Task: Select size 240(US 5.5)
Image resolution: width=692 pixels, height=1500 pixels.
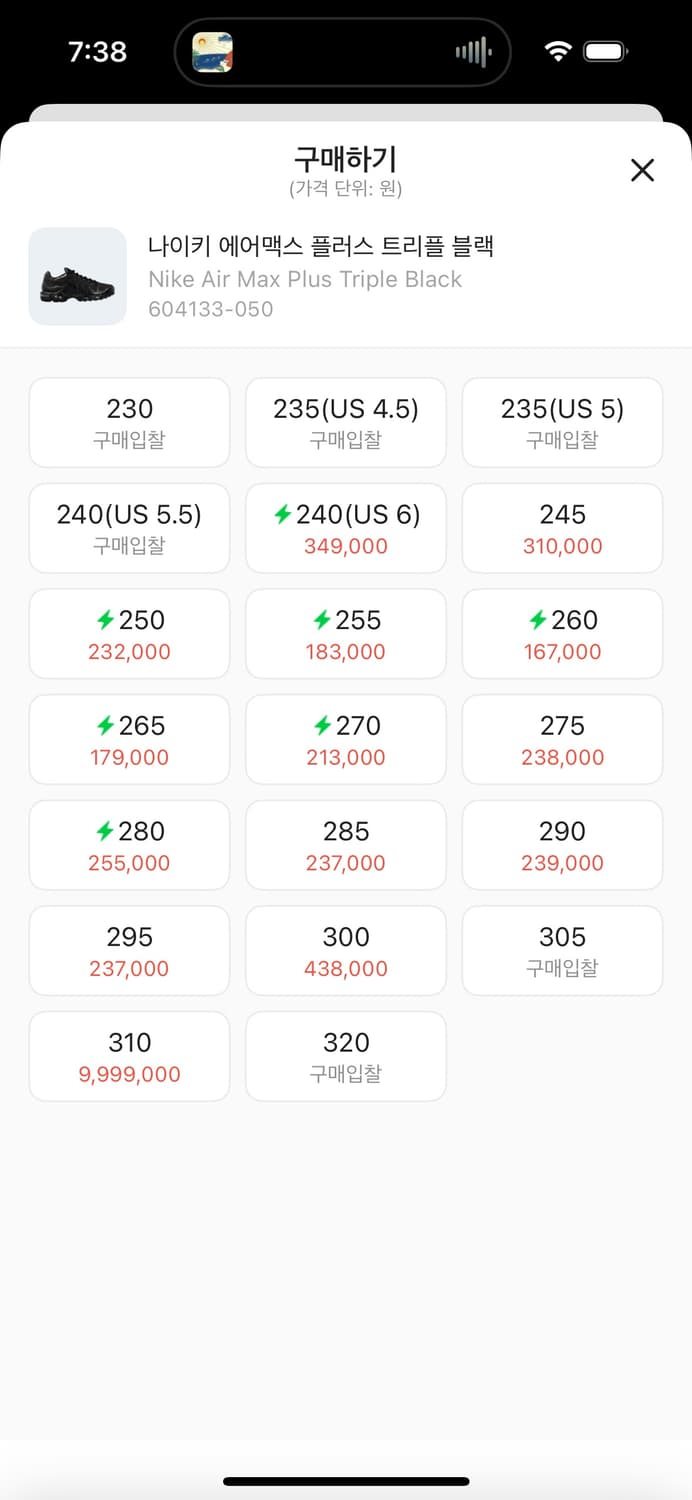Action: (x=130, y=529)
